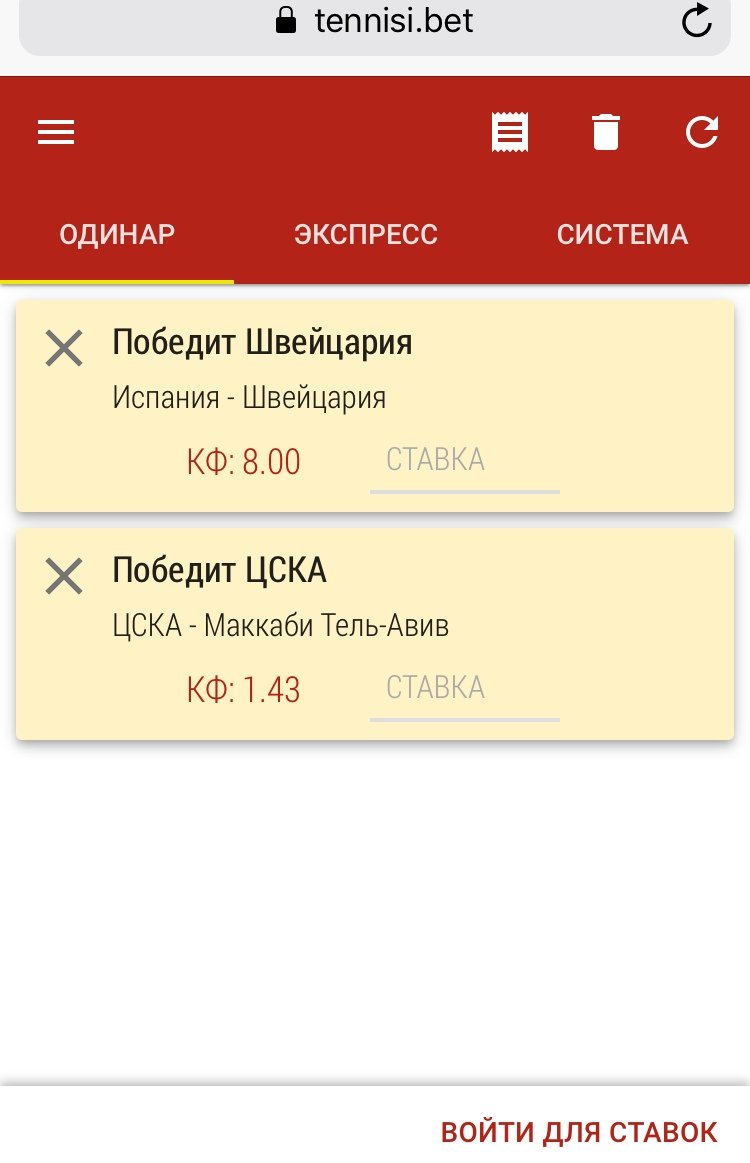Switch to the СИСТЕМА tab
This screenshot has height=1163, width=750.
tap(622, 235)
